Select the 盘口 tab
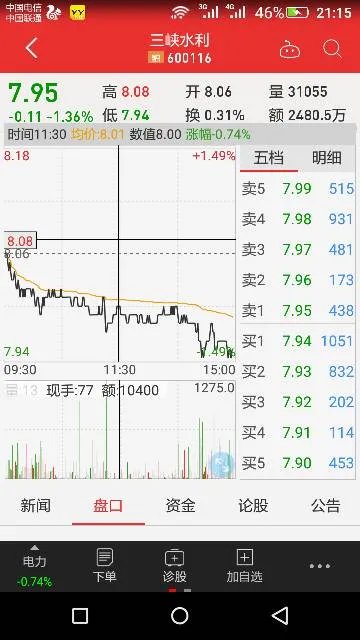Screen dimensions: 360x640 tap(108, 506)
